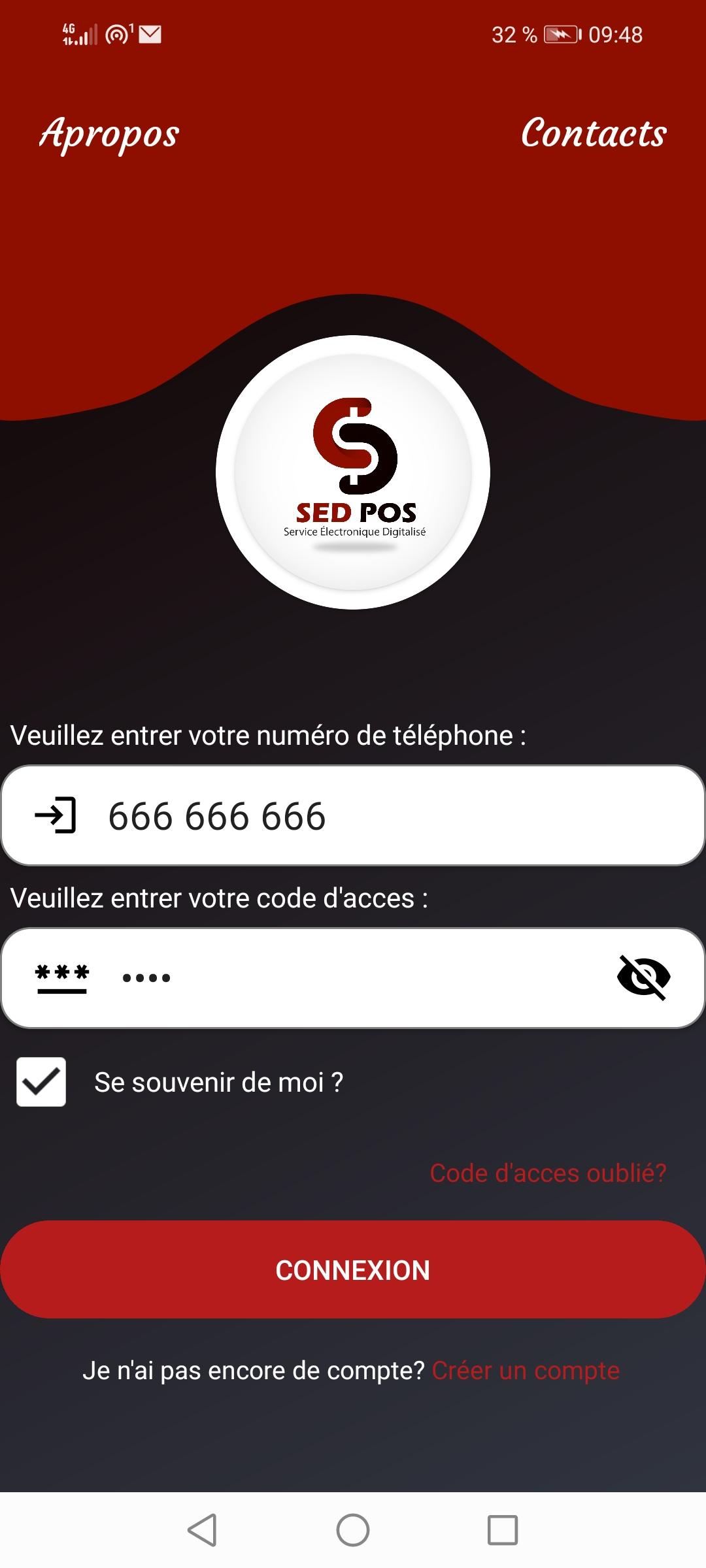This screenshot has height=1568, width=706.
Task: Open the Apropos page
Action: tap(109, 134)
